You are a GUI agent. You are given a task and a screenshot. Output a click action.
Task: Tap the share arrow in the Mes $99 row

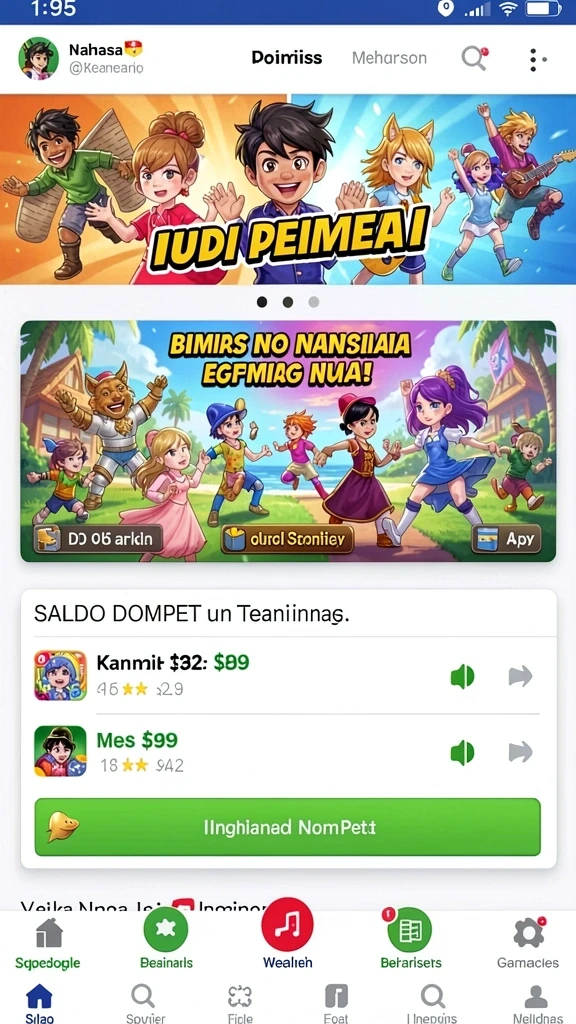(520, 752)
